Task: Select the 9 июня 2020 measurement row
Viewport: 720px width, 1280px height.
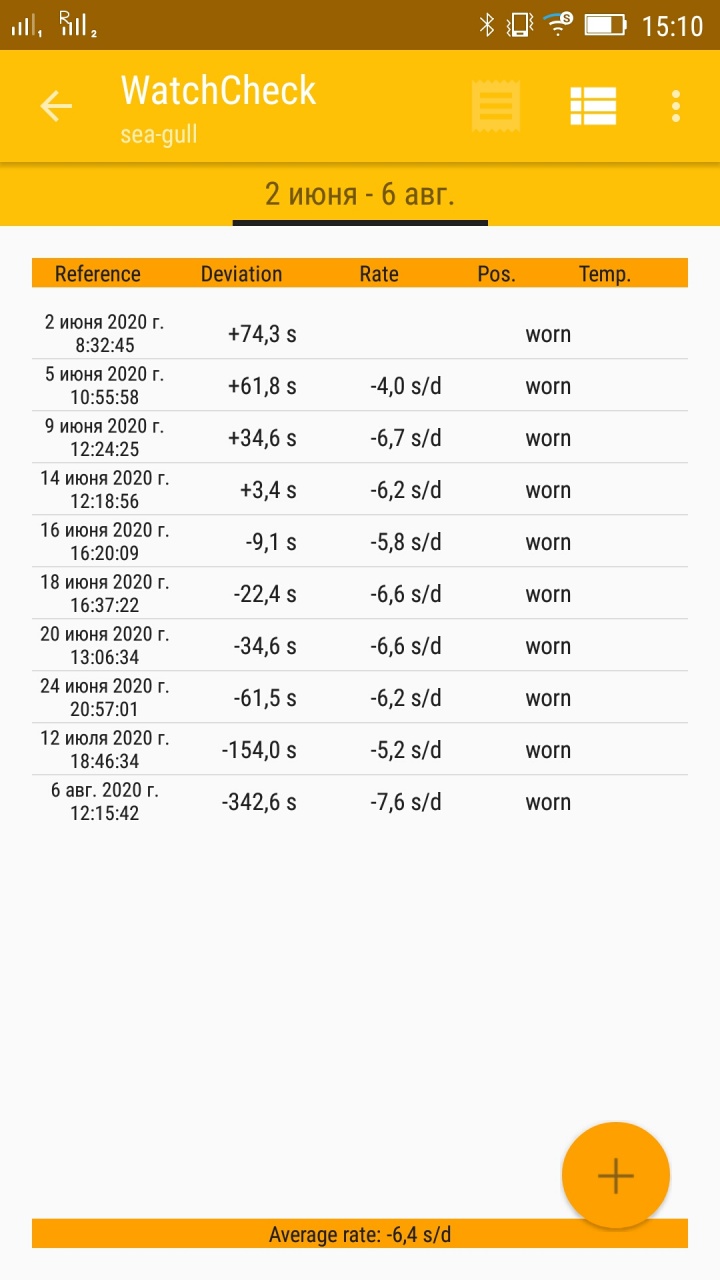Action: [x=360, y=438]
